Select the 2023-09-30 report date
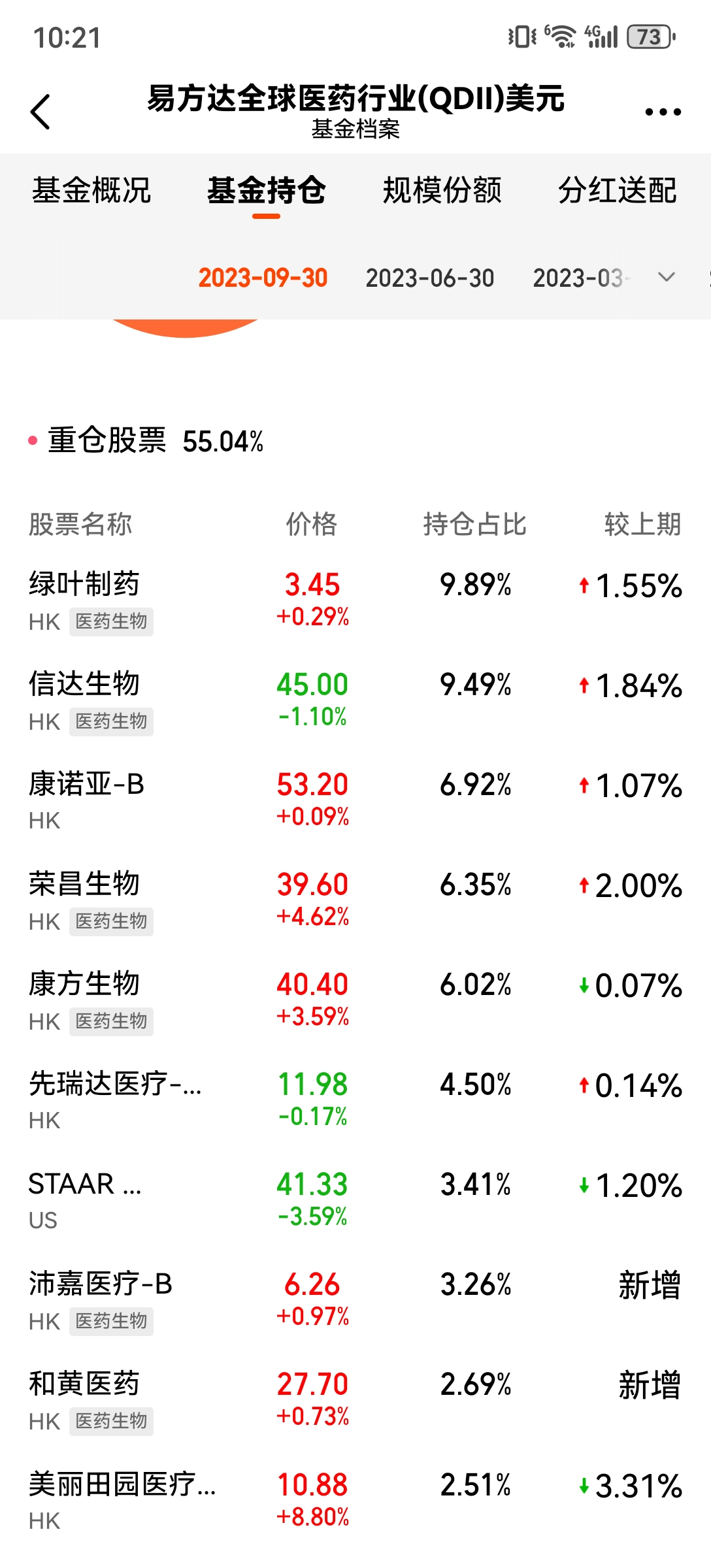Image resolution: width=711 pixels, height=1568 pixels. [x=263, y=278]
